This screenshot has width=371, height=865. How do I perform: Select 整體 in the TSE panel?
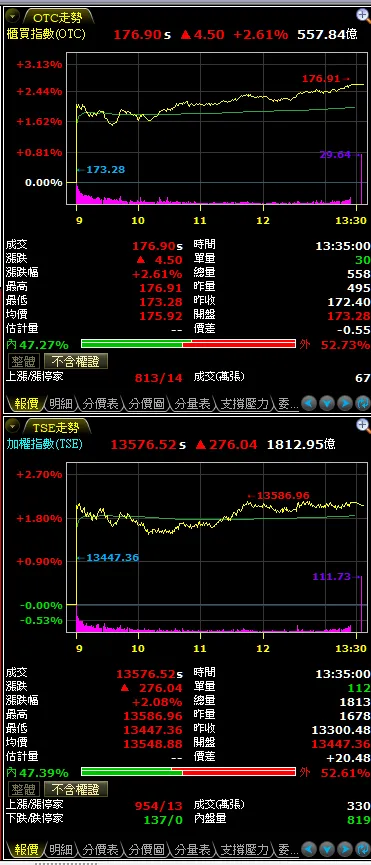coord(24,789)
